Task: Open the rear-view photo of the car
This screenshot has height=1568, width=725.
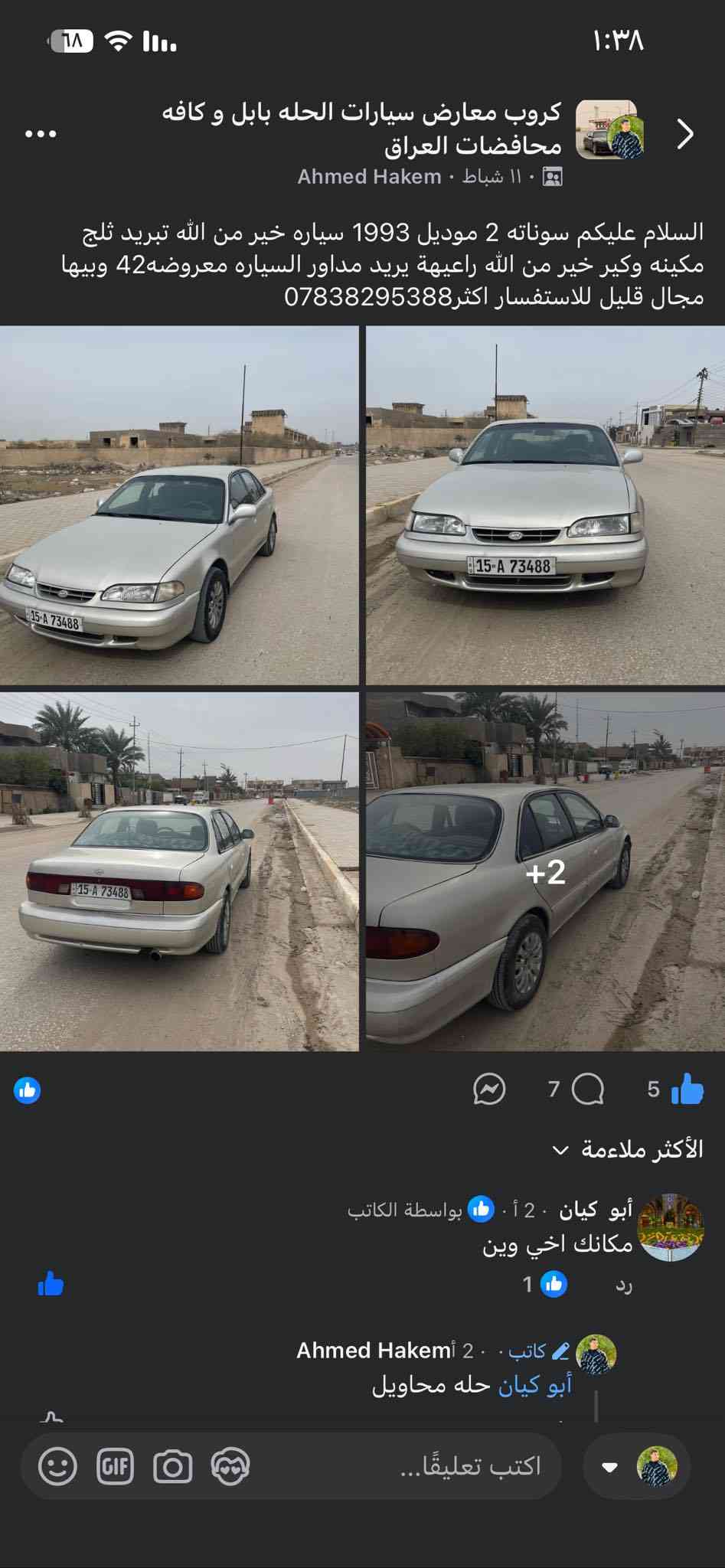Action: click(x=179, y=871)
